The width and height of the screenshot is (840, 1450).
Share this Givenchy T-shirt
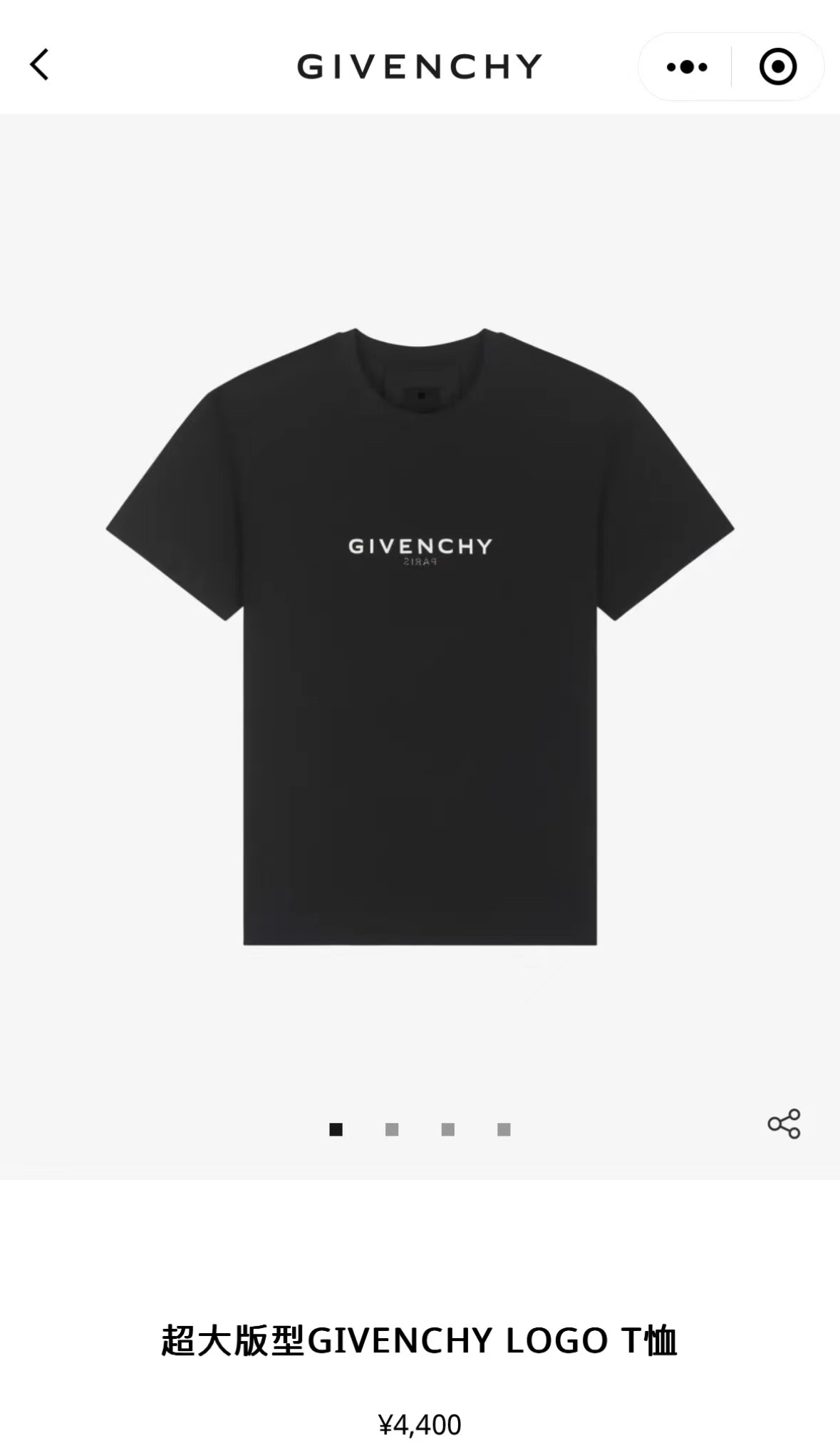tap(784, 1124)
